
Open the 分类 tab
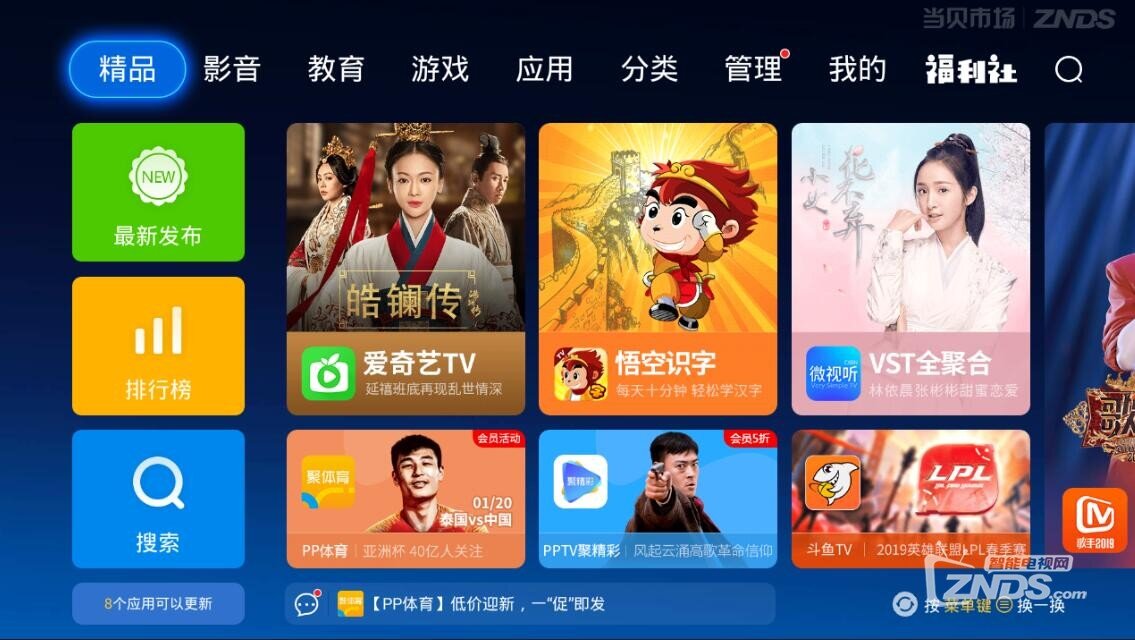(649, 70)
